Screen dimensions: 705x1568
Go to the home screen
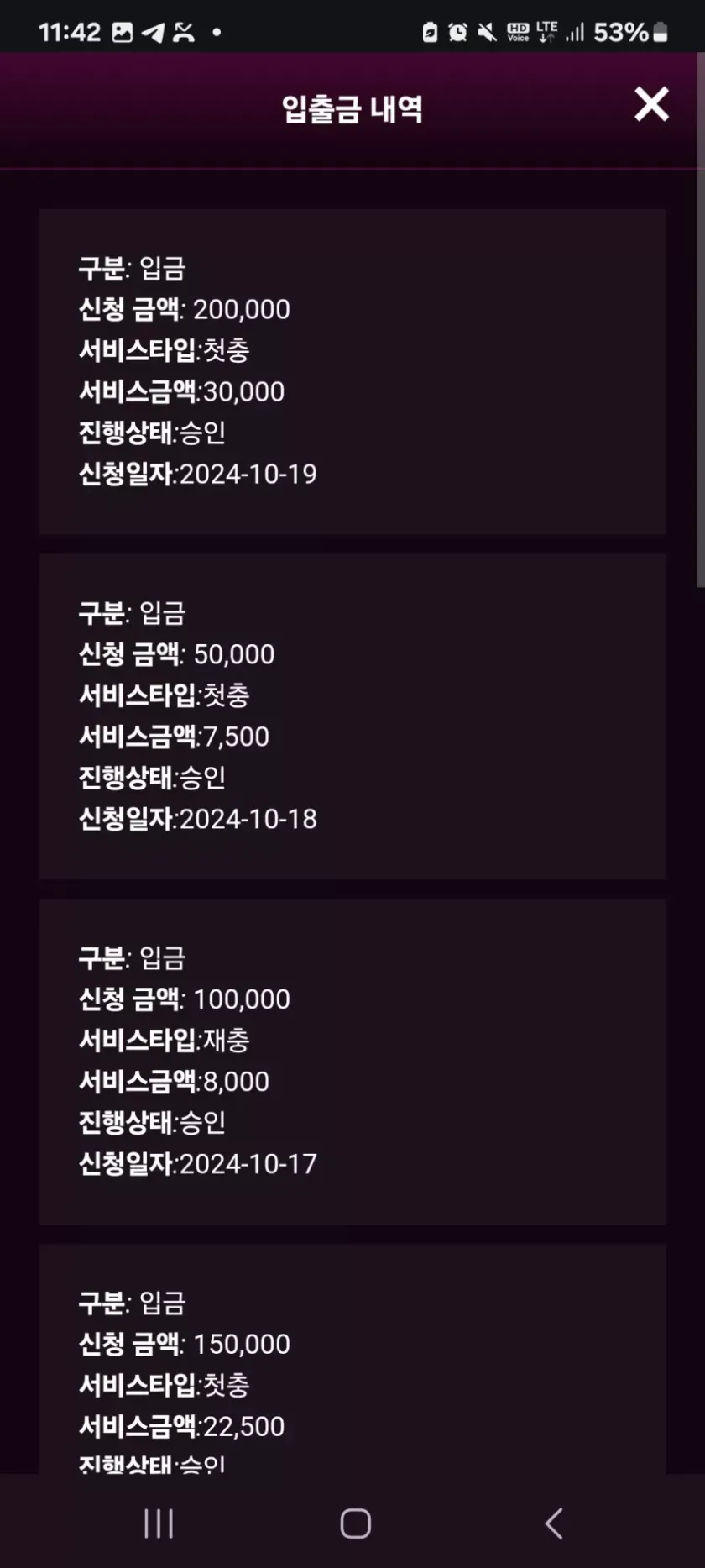(355, 1523)
